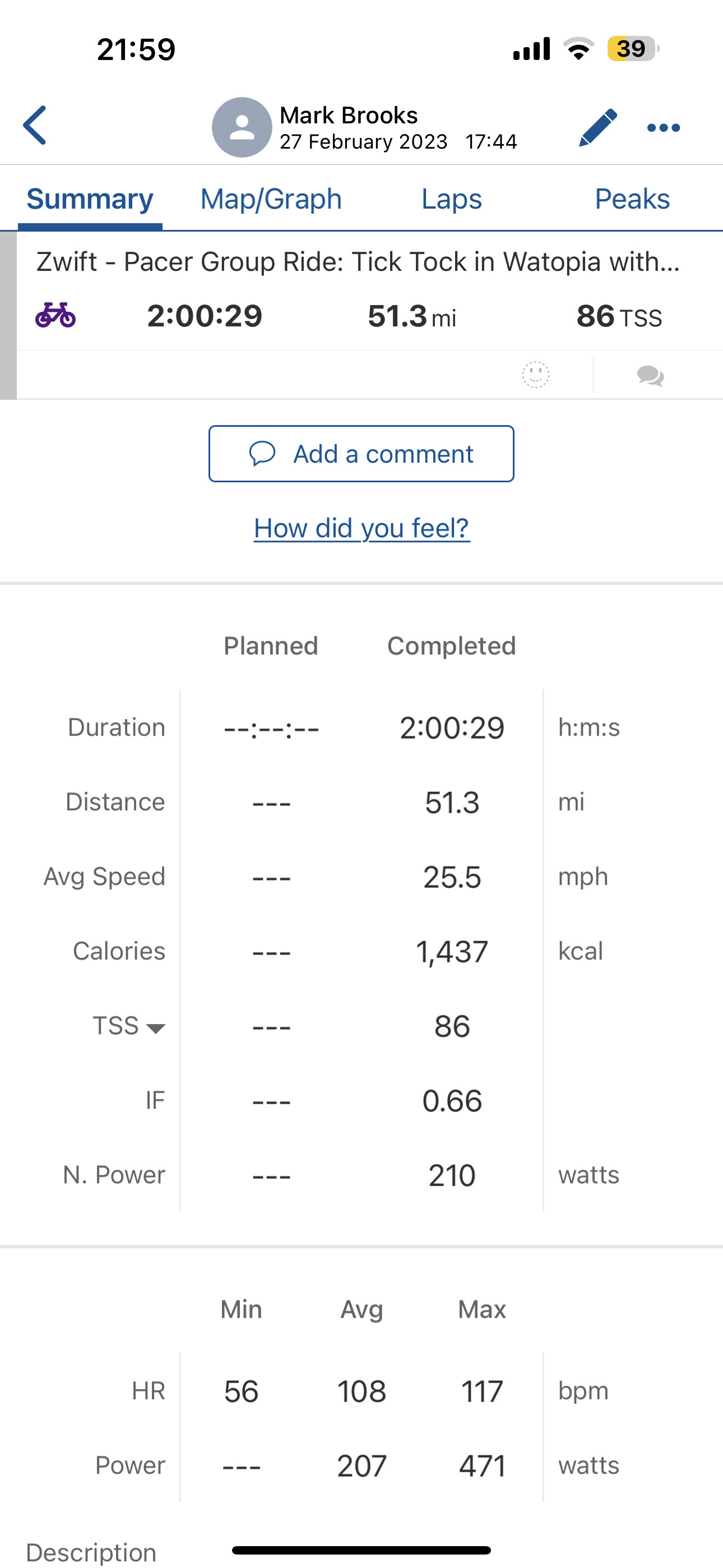
Task: Open Mark Brooks' profile avatar
Action: click(242, 127)
